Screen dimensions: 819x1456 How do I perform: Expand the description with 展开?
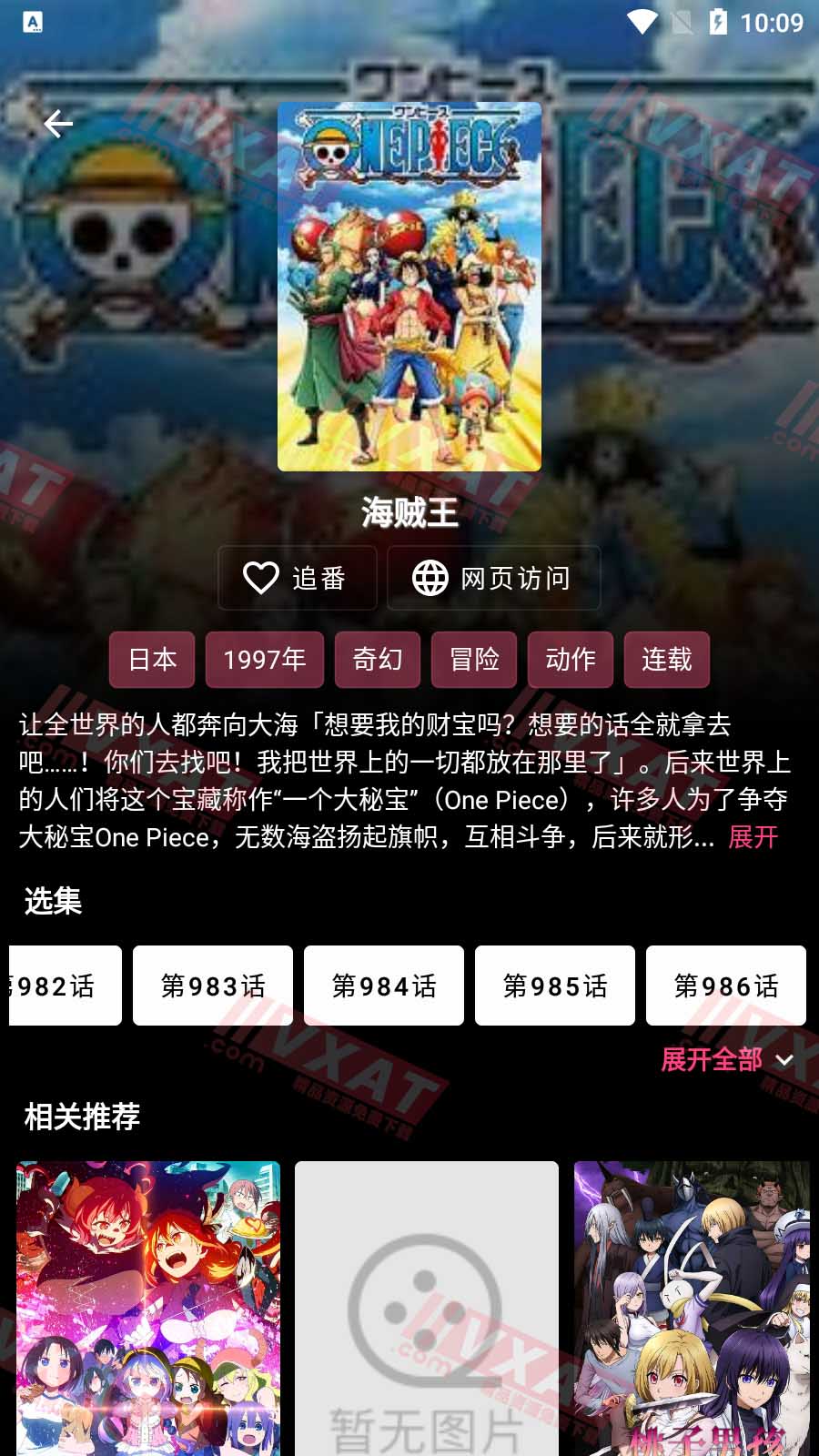point(753,837)
